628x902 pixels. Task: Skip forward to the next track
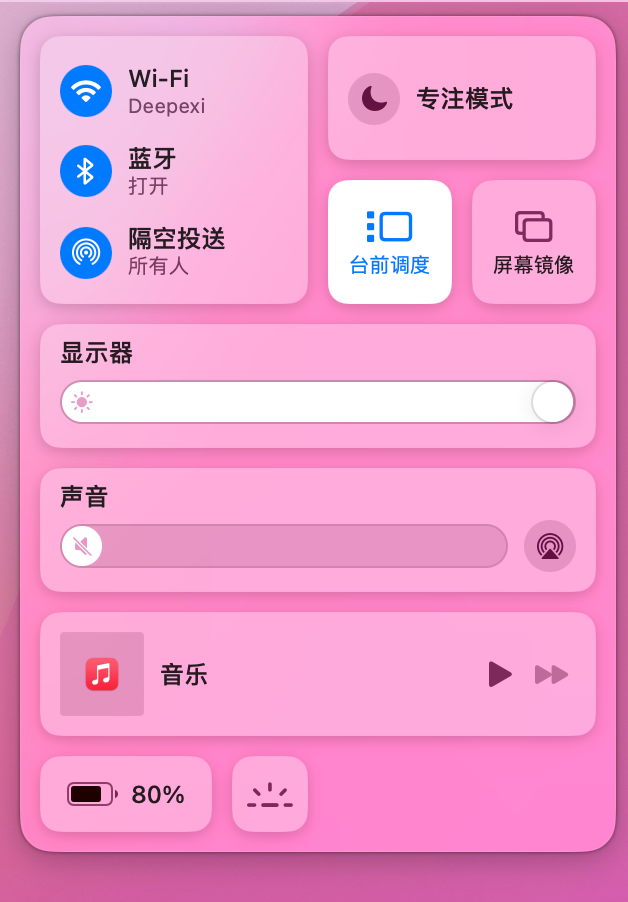point(551,674)
